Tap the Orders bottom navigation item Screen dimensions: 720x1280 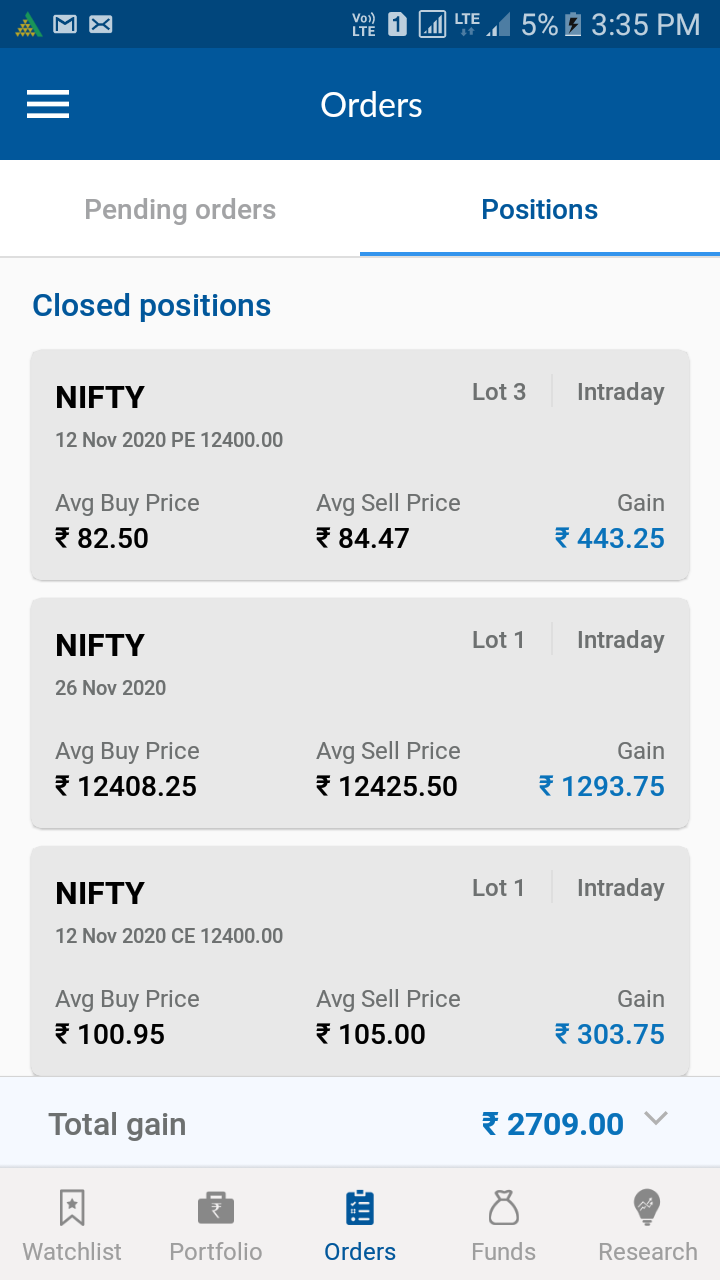360,1224
